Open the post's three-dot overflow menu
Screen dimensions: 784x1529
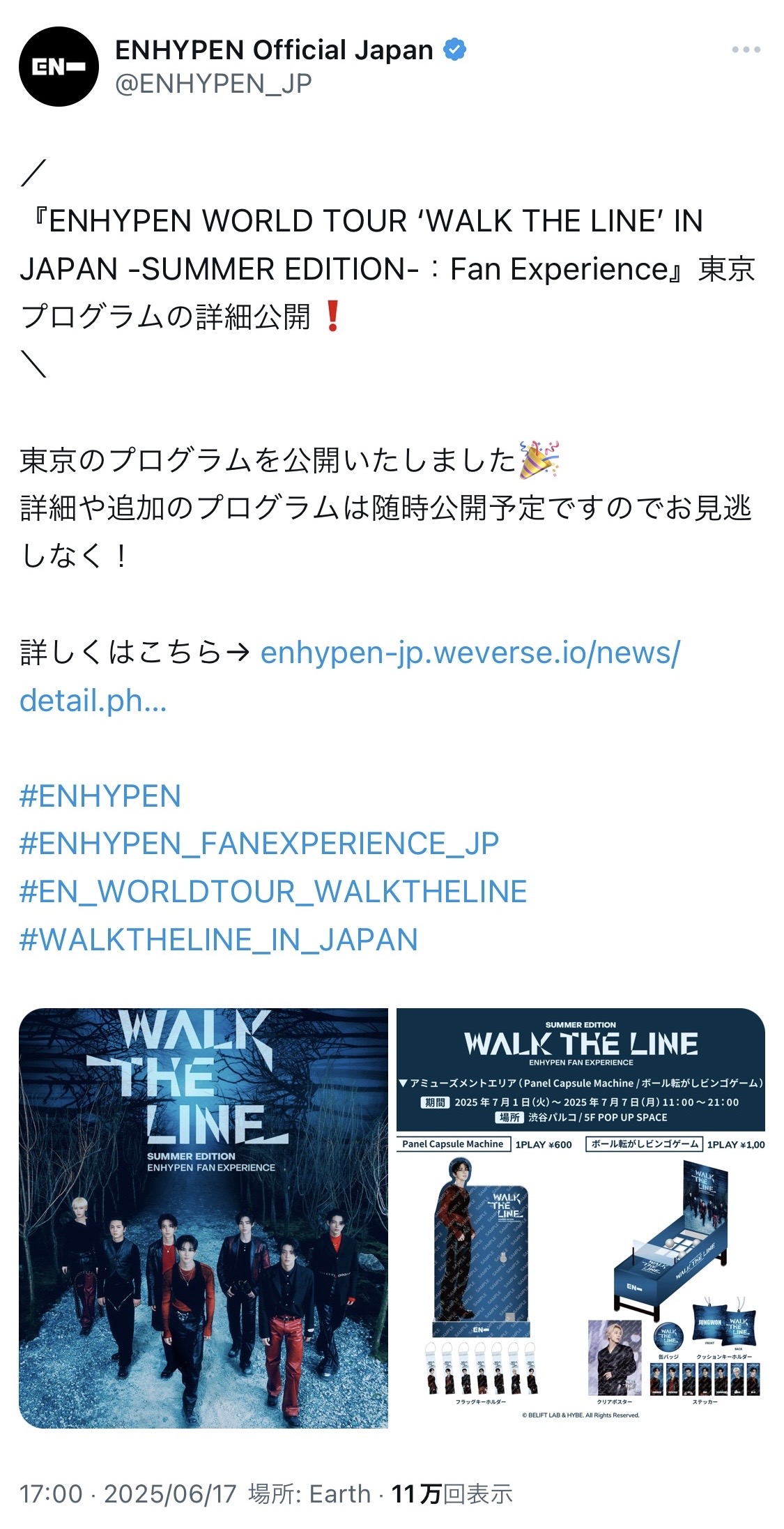pos(746,50)
